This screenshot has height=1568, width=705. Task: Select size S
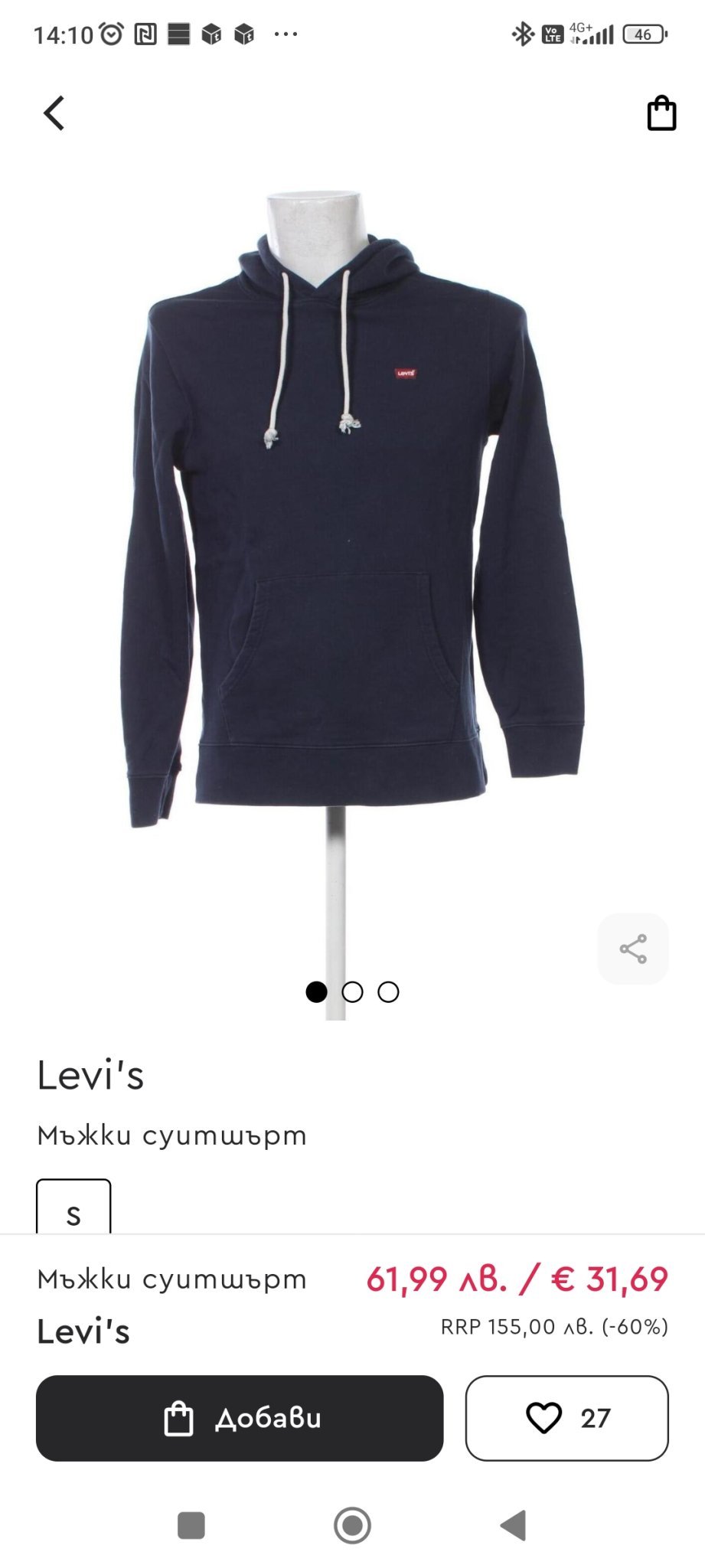(73, 1211)
